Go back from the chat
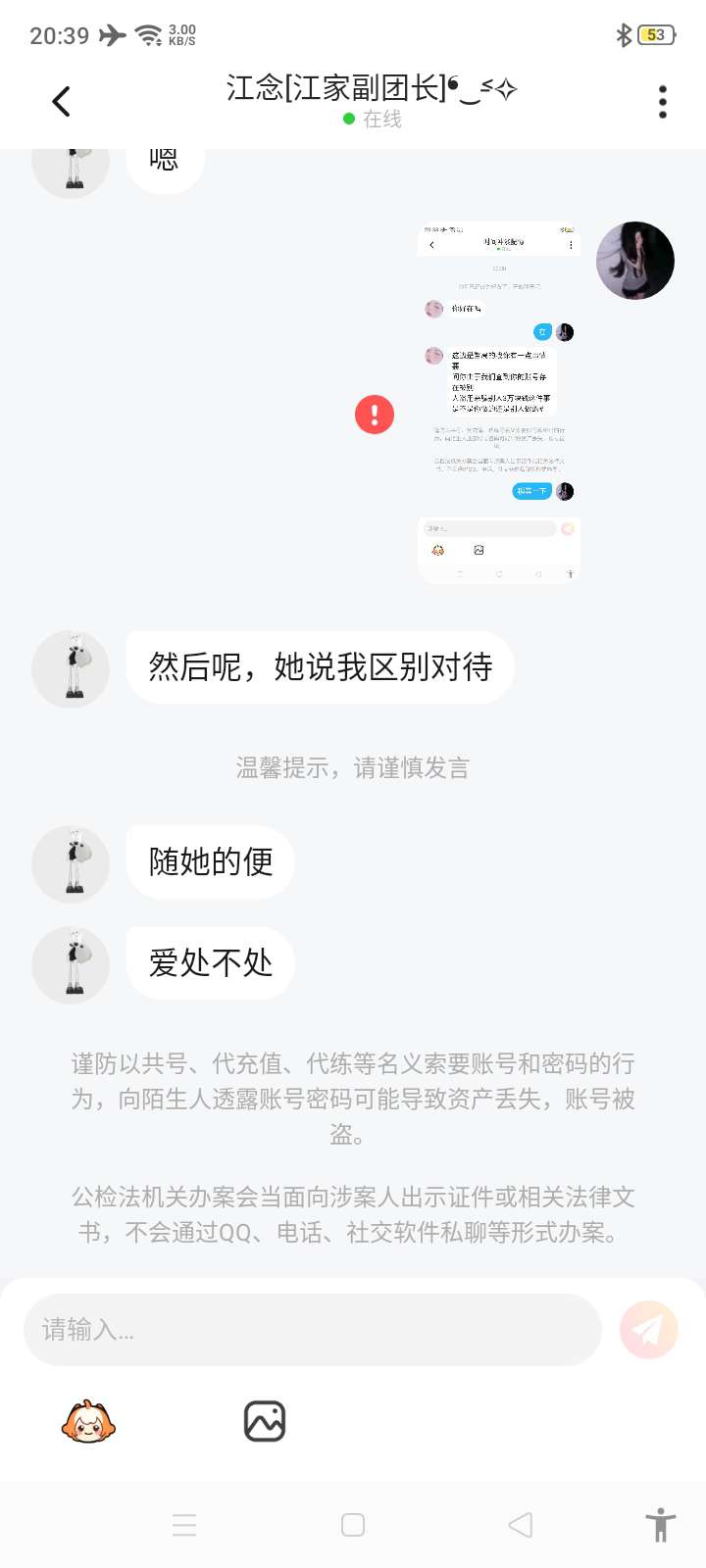Viewport: 706px width, 1568px height. pos(61,101)
